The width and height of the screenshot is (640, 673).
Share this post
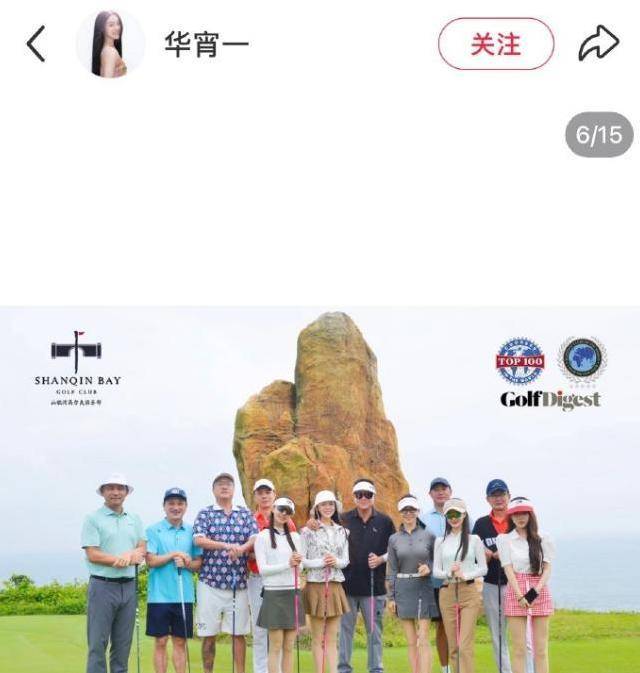coord(598,44)
